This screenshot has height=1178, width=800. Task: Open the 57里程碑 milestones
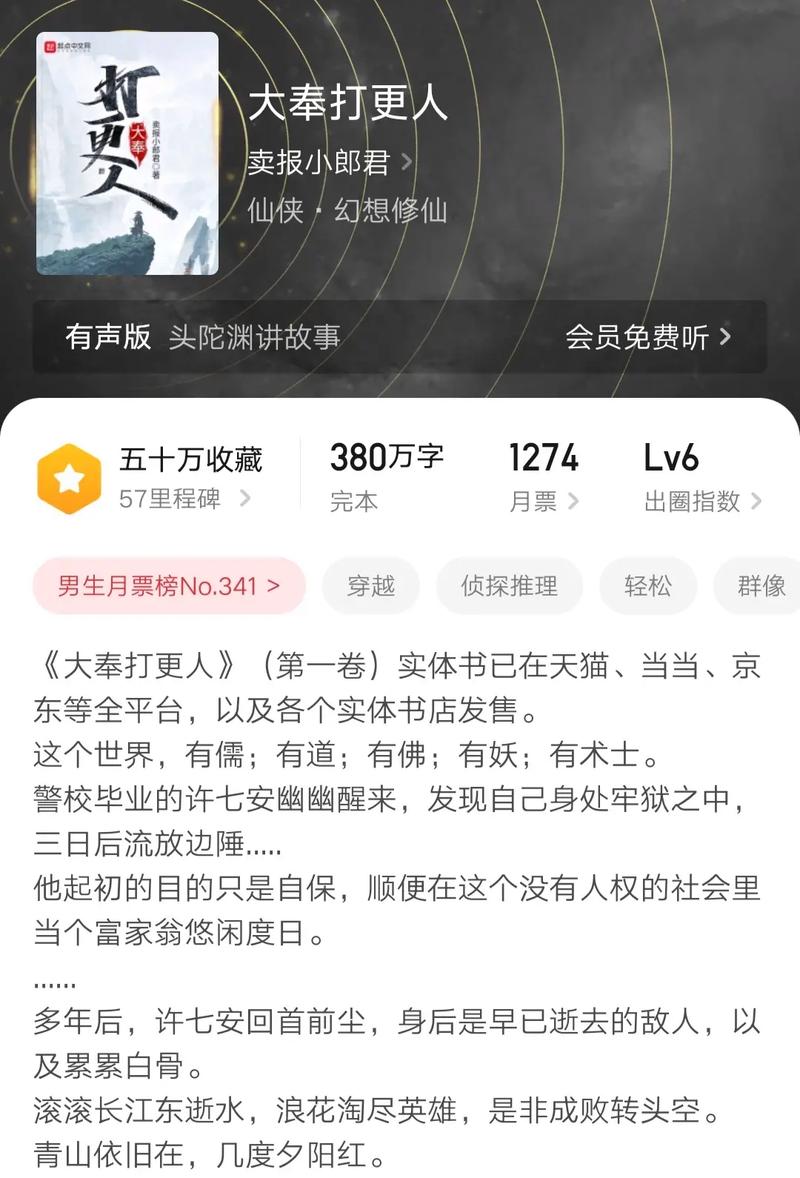click(x=184, y=498)
